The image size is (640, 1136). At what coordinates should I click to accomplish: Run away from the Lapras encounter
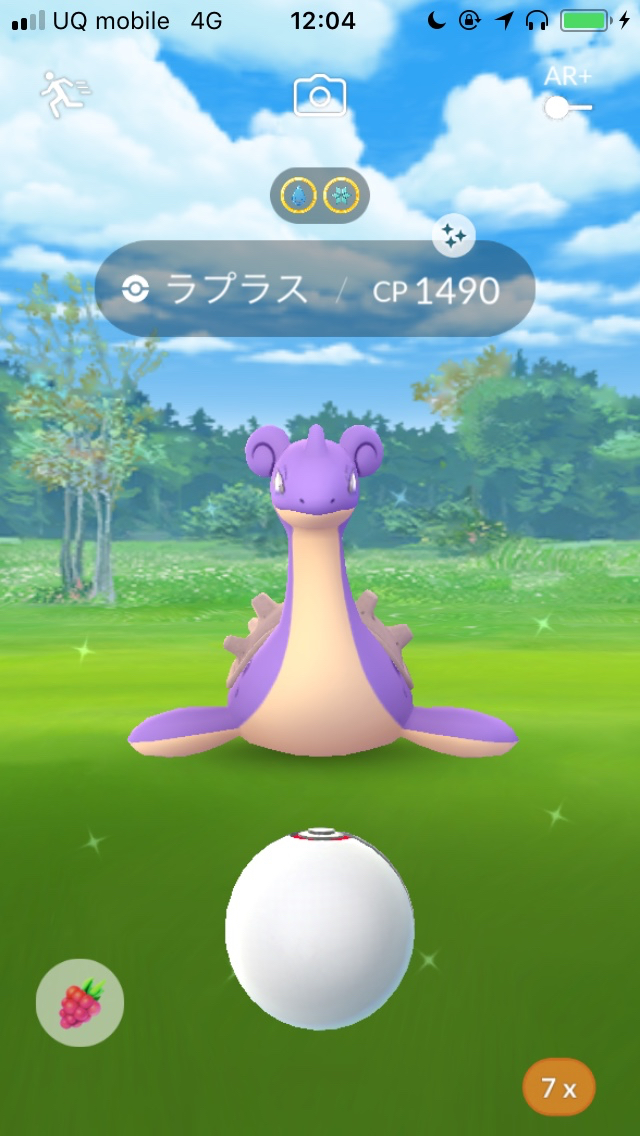tap(65, 95)
